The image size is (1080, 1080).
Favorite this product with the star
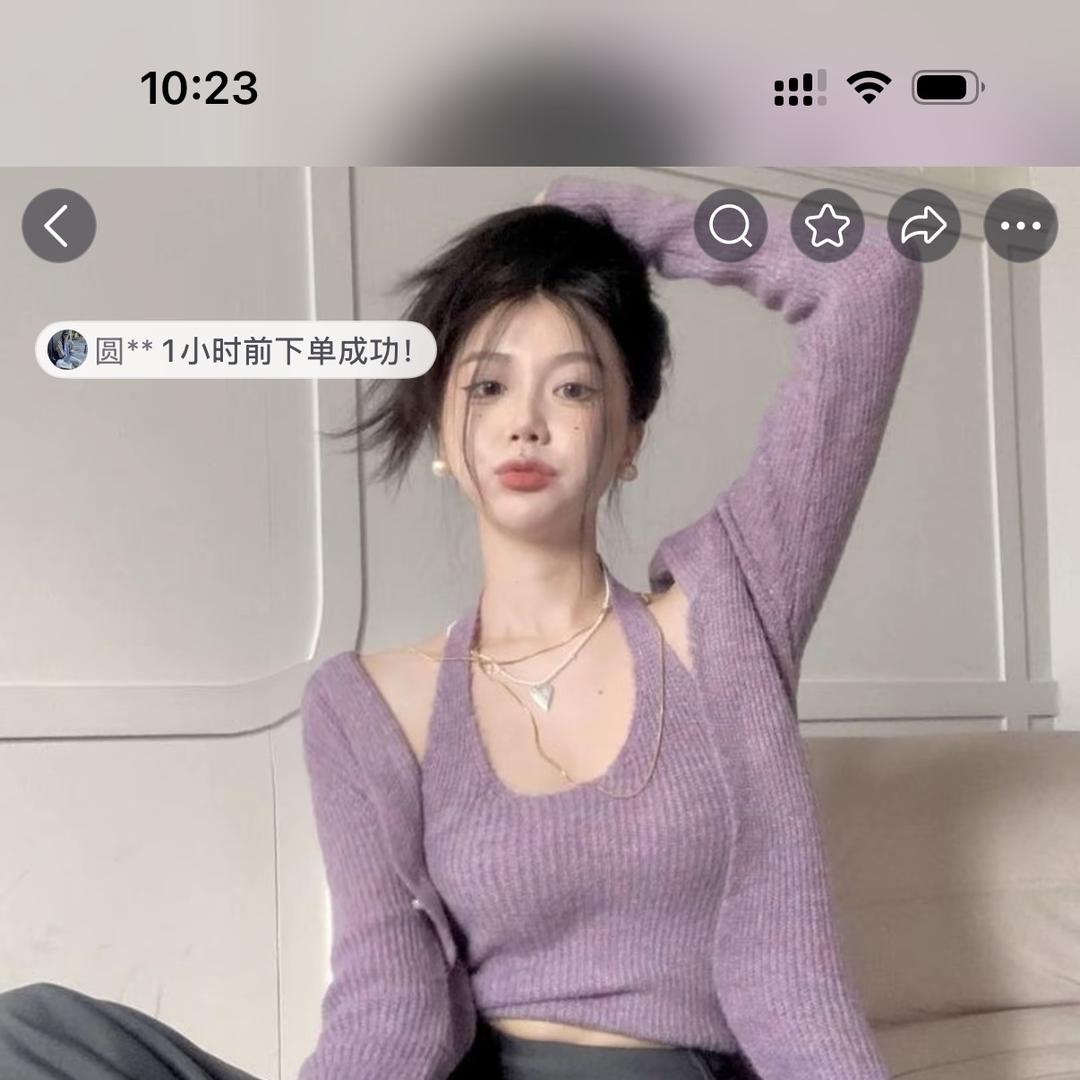[827, 226]
